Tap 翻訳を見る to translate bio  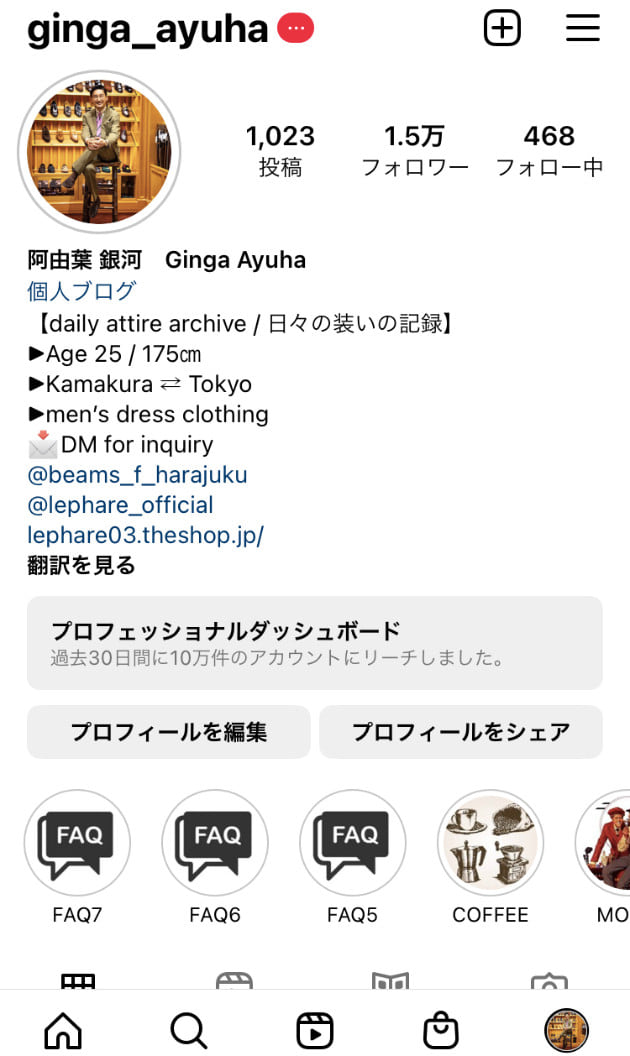tap(81, 565)
